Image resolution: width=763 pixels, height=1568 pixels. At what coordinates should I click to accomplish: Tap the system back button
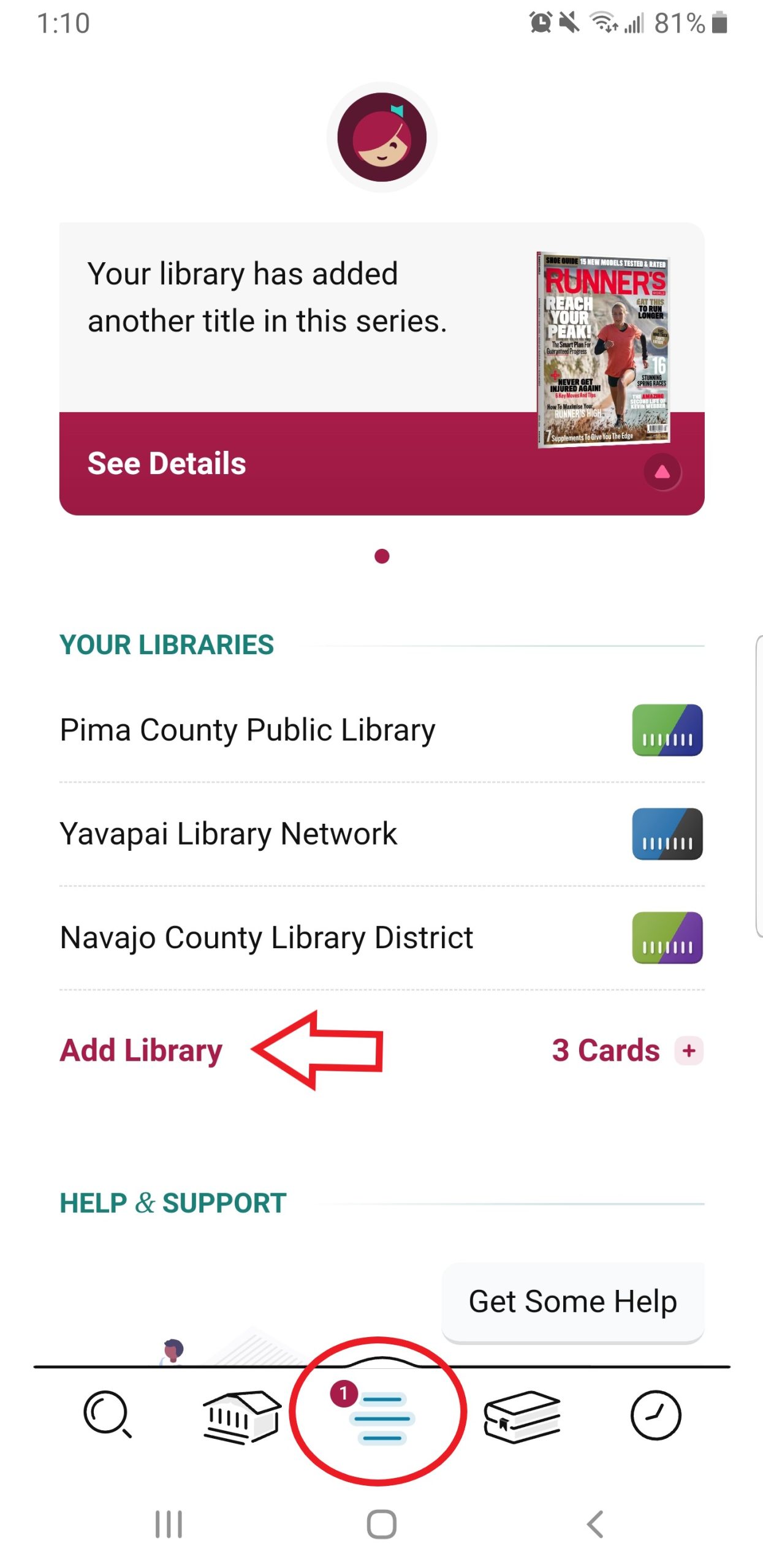coord(594,1523)
